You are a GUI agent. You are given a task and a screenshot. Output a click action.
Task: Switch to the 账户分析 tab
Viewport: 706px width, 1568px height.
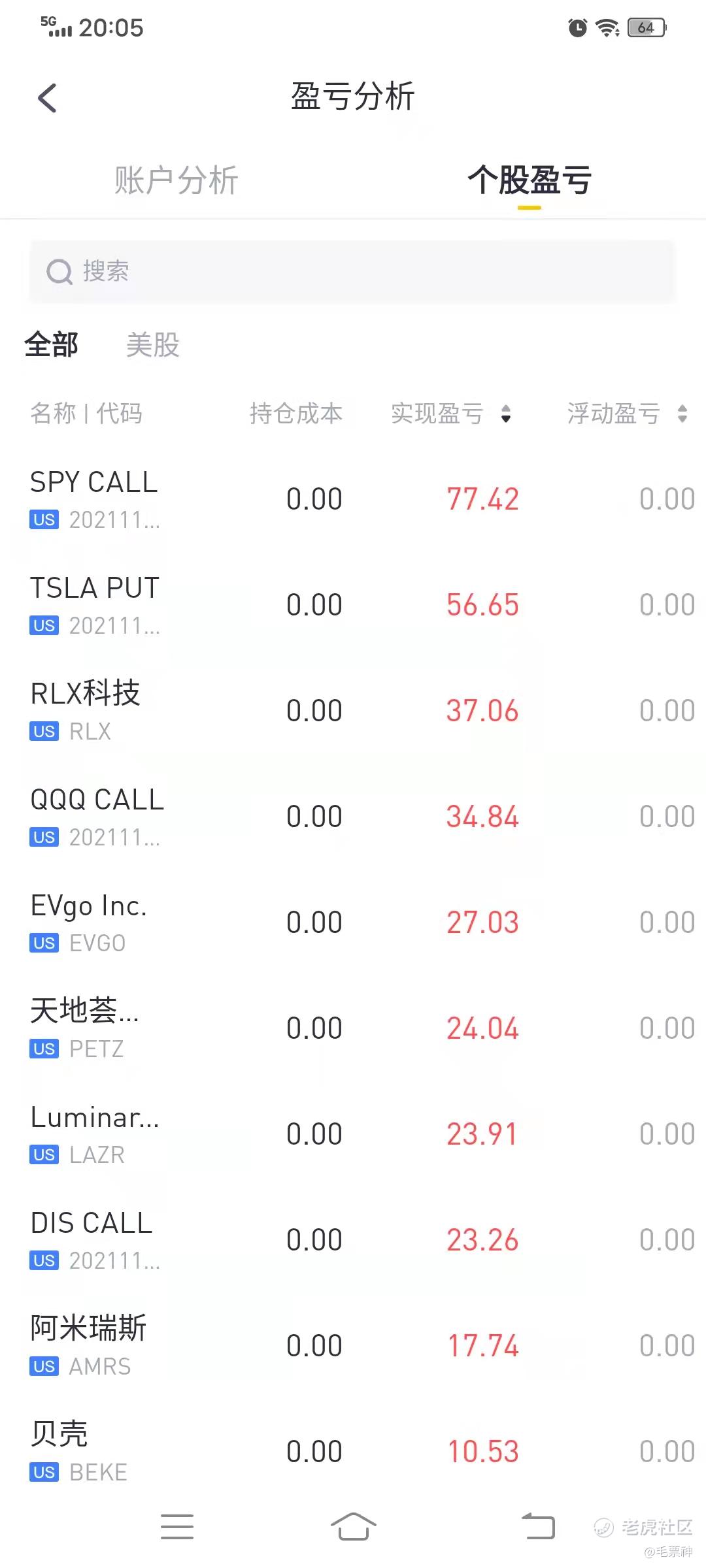point(176,180)
